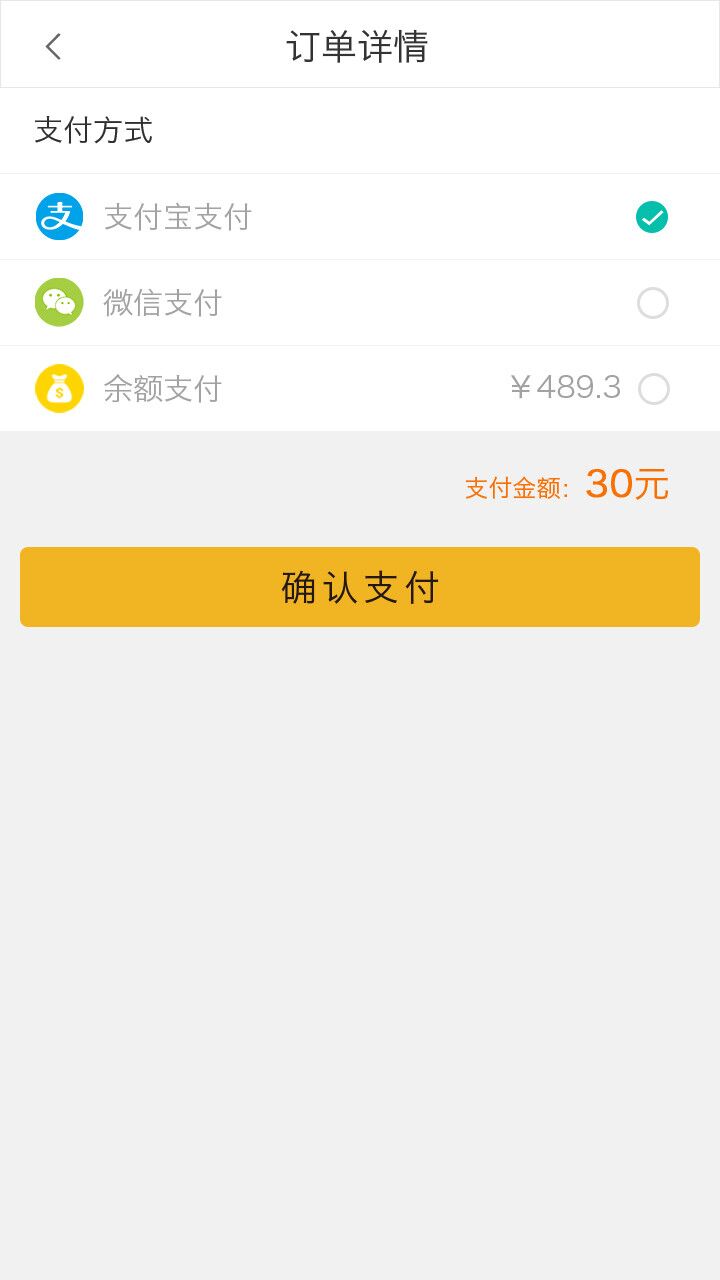This screenshot has height=1280, width=720.
Task: Tap the 支付宝支付 text label
Action: point(176,216)
